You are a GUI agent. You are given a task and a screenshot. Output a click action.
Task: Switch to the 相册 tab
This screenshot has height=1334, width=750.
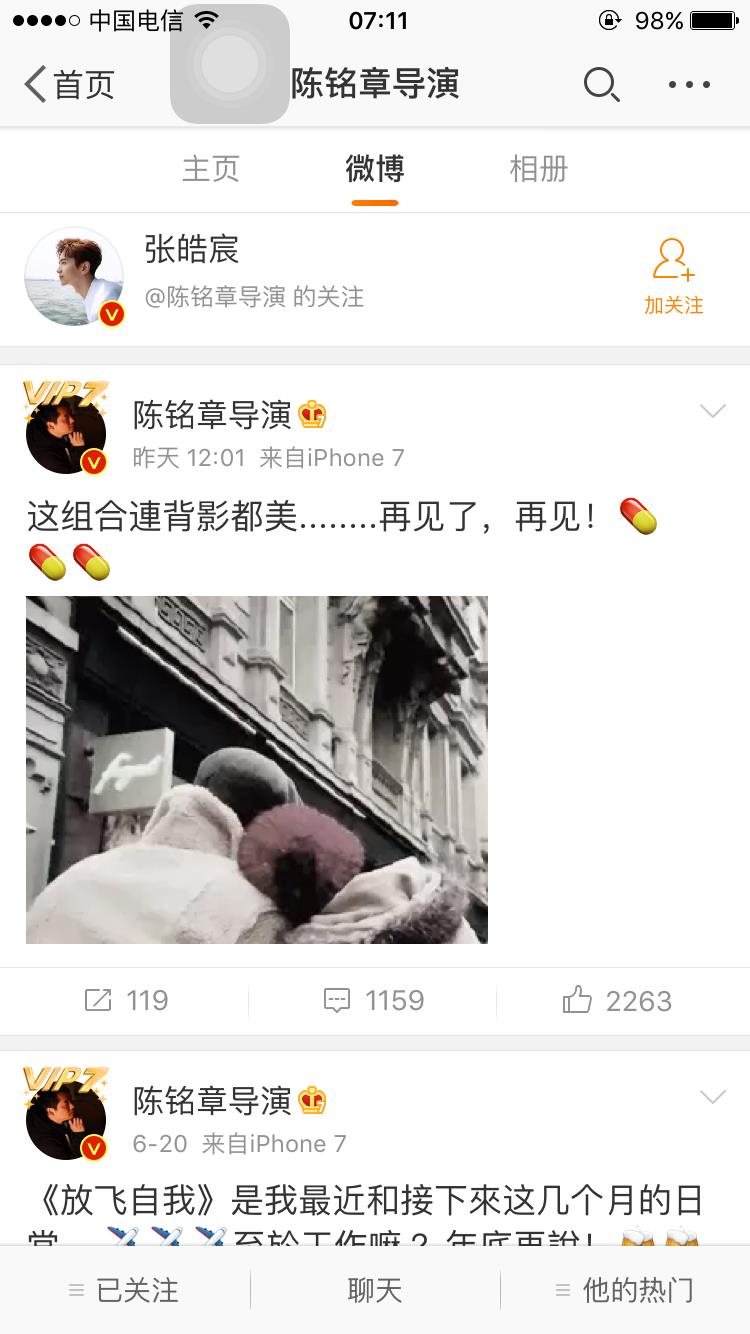point(539,169)
